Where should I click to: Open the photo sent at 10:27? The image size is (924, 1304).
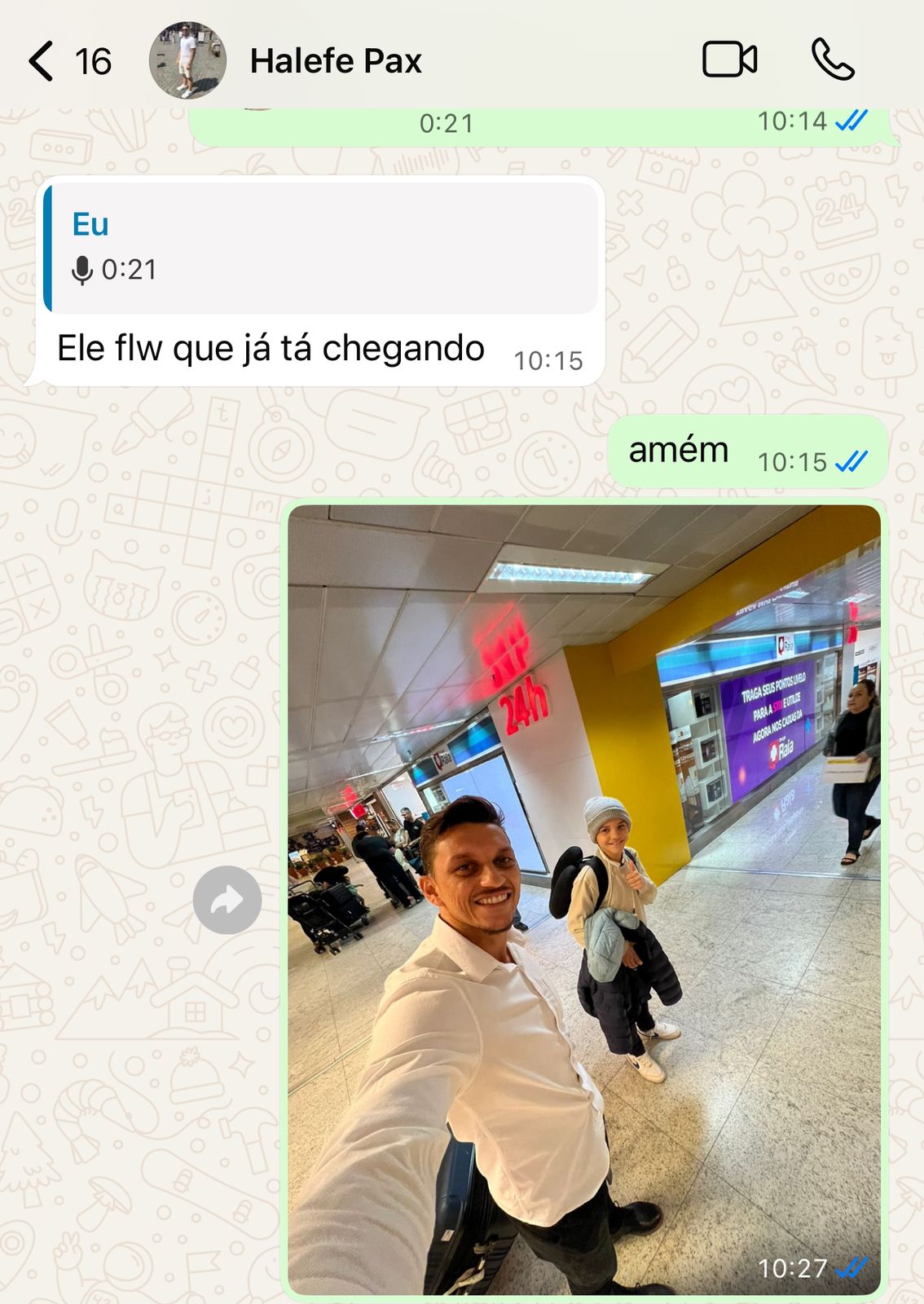(x=583, y=896)
